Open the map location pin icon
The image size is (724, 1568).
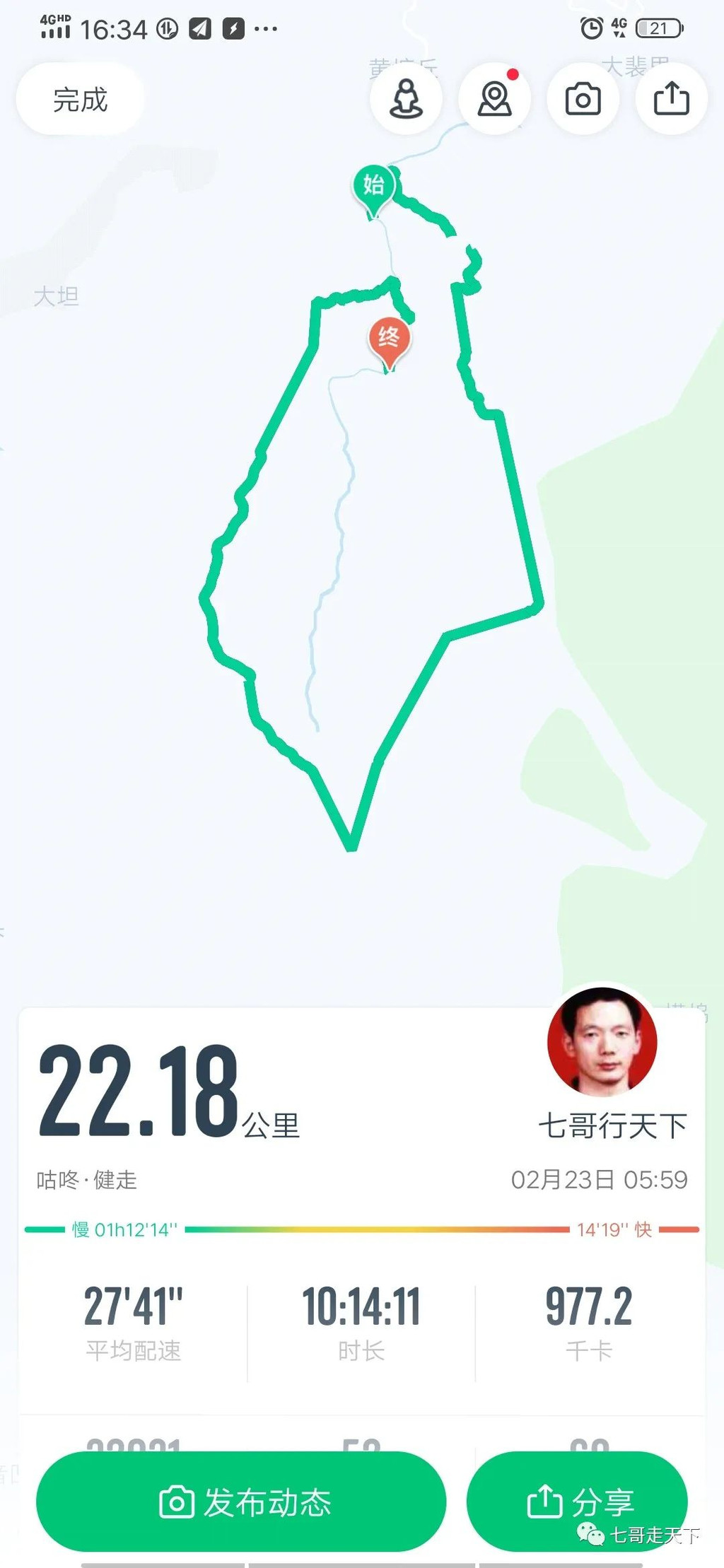(x=495, y=99)
